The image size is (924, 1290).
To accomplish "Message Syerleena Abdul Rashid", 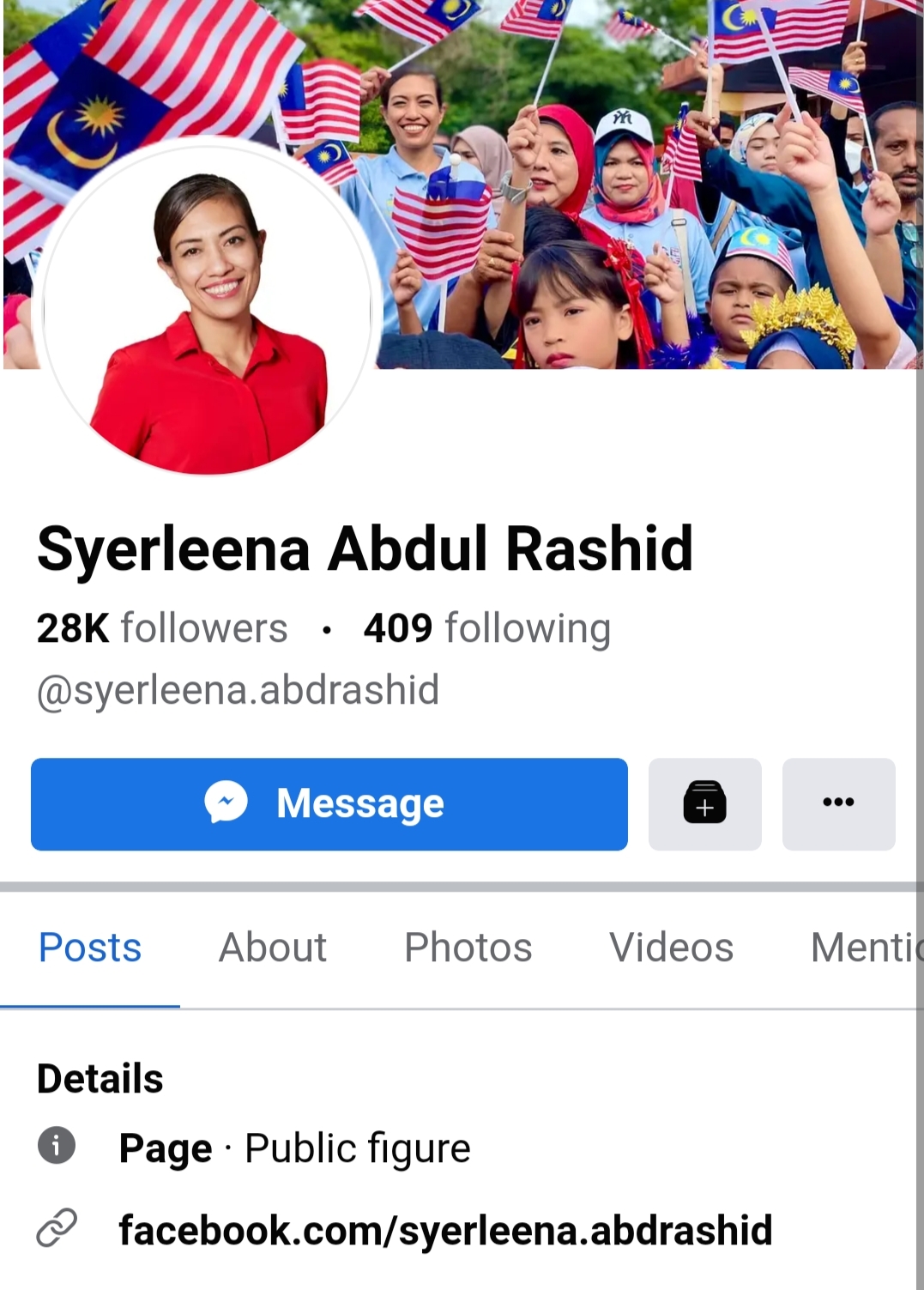I will coord(329,804).
